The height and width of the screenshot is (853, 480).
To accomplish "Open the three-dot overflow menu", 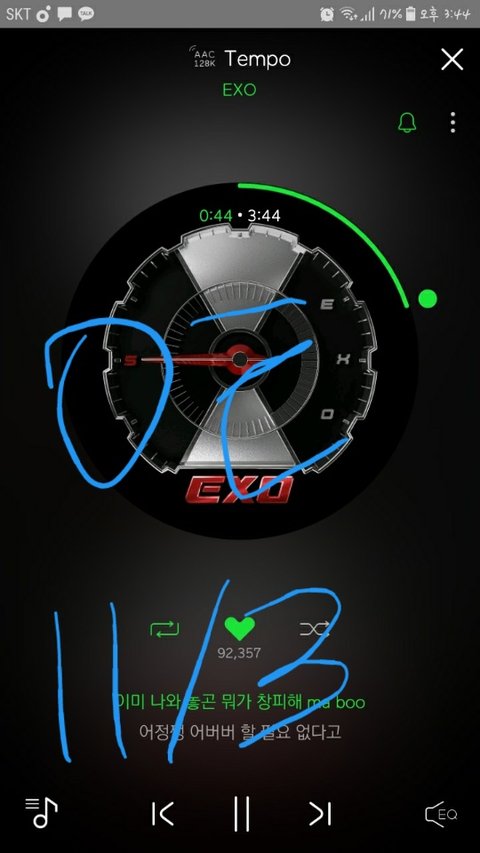I will click(453, 123).
